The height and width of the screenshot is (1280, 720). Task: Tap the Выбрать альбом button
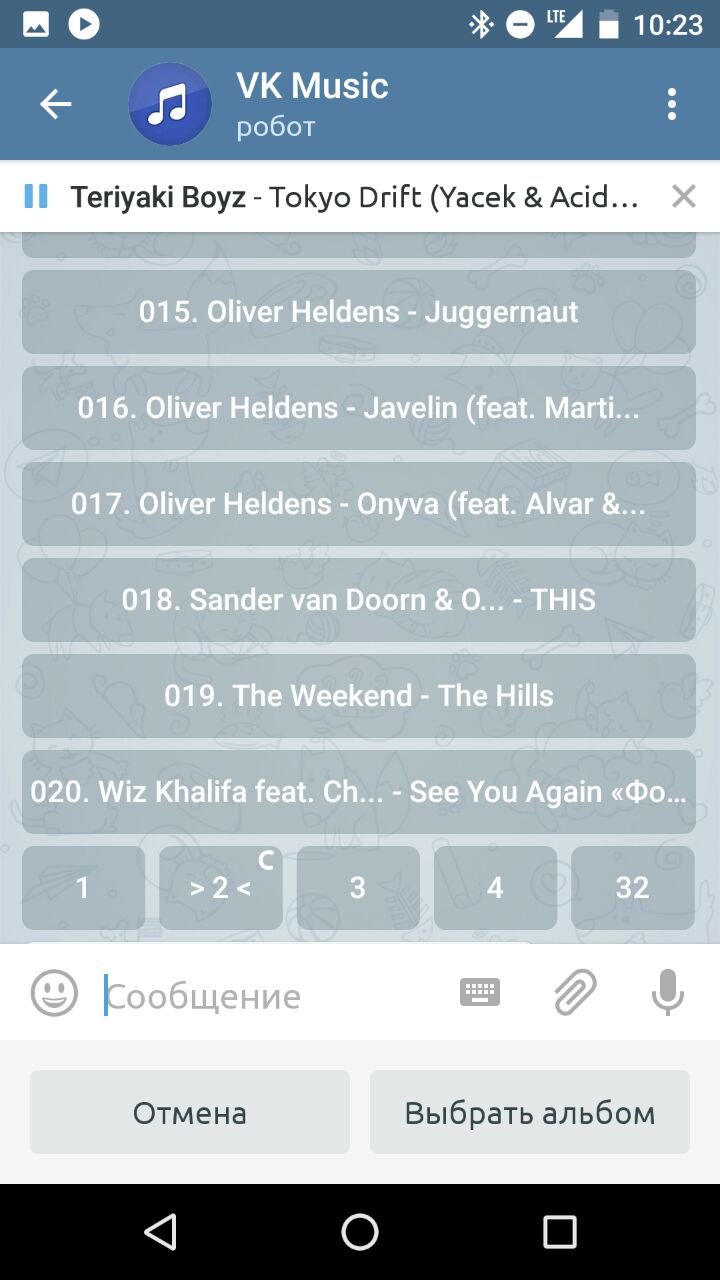[529, 1113]
